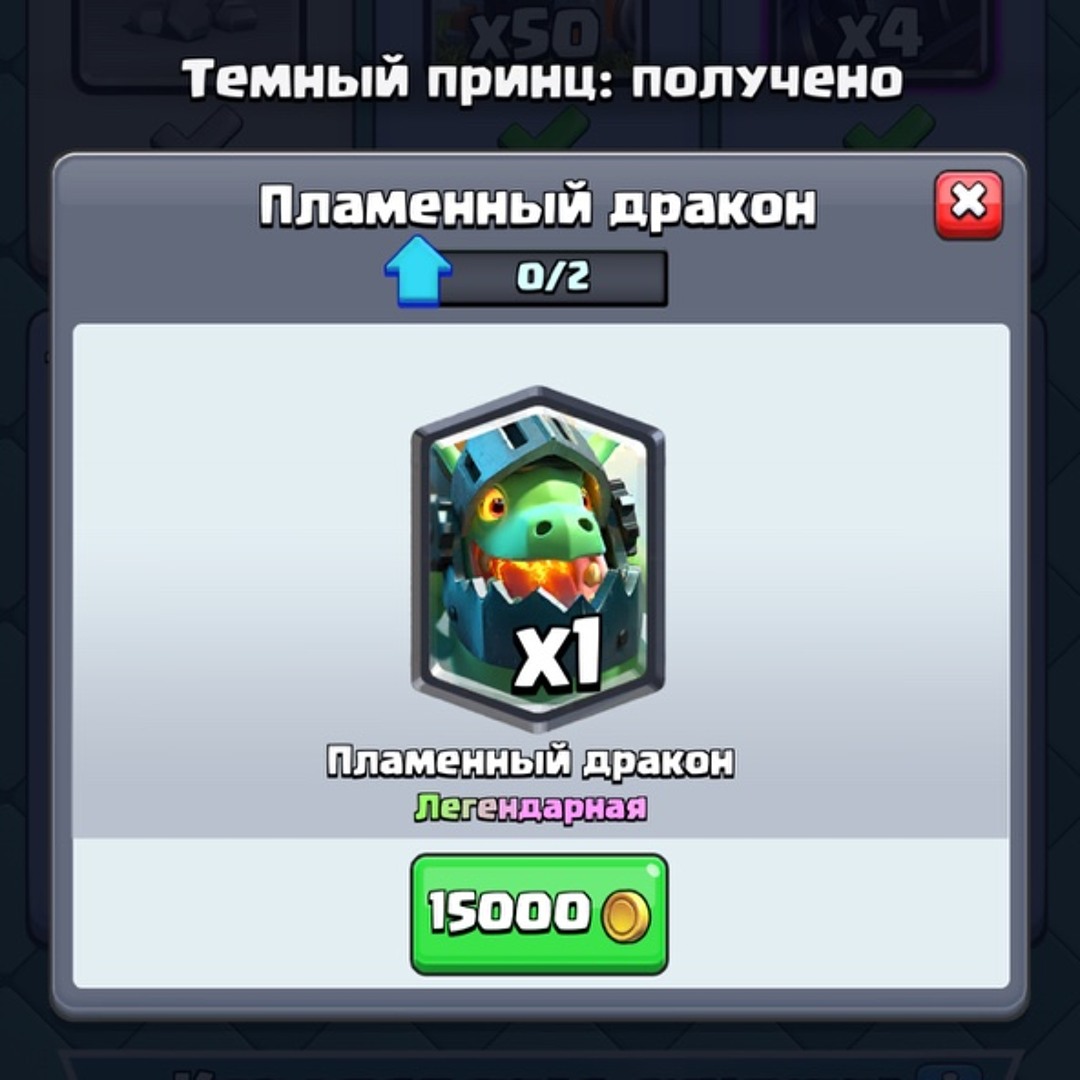Buy the card for 15000 gold

point(539,913)
